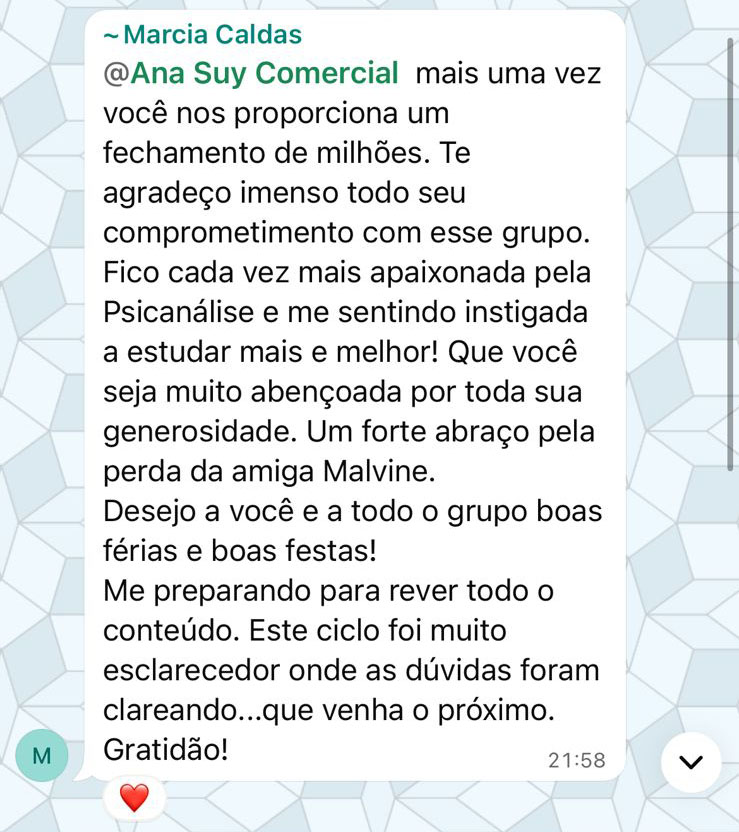Select the heart reaction bubble below the message

[134, 797]
